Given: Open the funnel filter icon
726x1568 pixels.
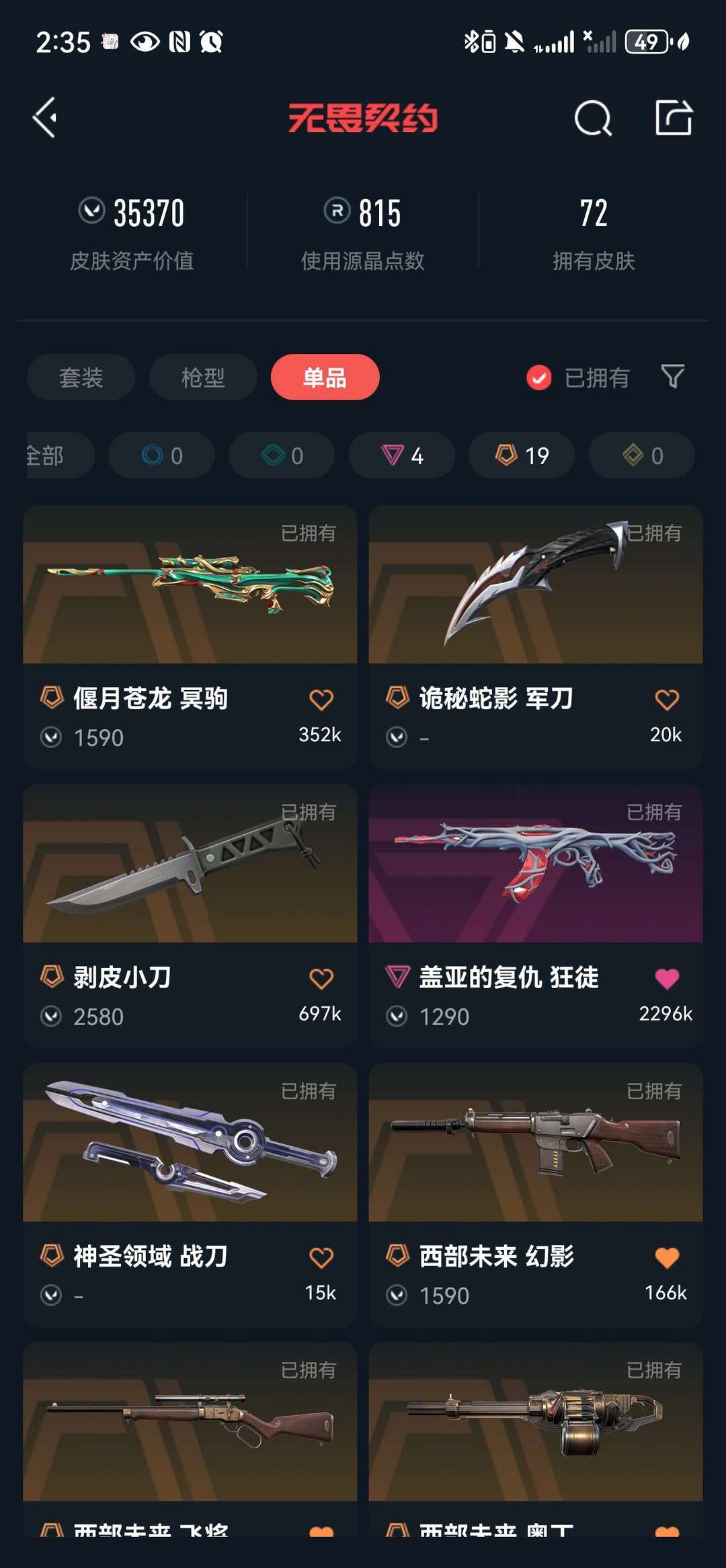Looking at the screenshot, I should click(x=672, y=377).
